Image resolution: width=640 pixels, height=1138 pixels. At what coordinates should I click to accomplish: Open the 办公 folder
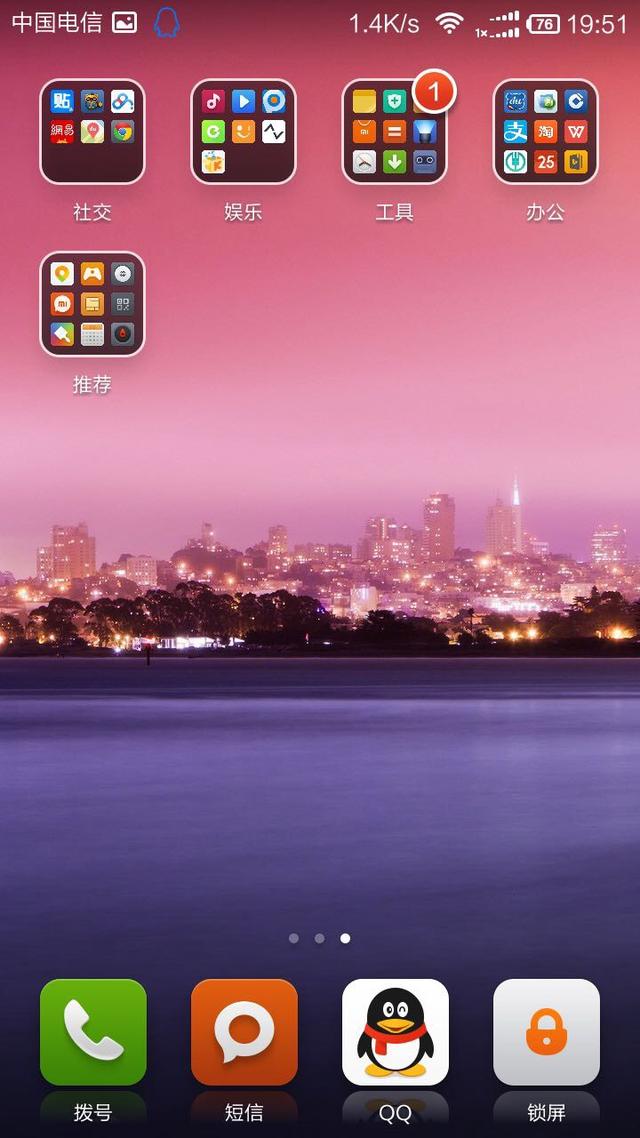[x=545, y=132]
